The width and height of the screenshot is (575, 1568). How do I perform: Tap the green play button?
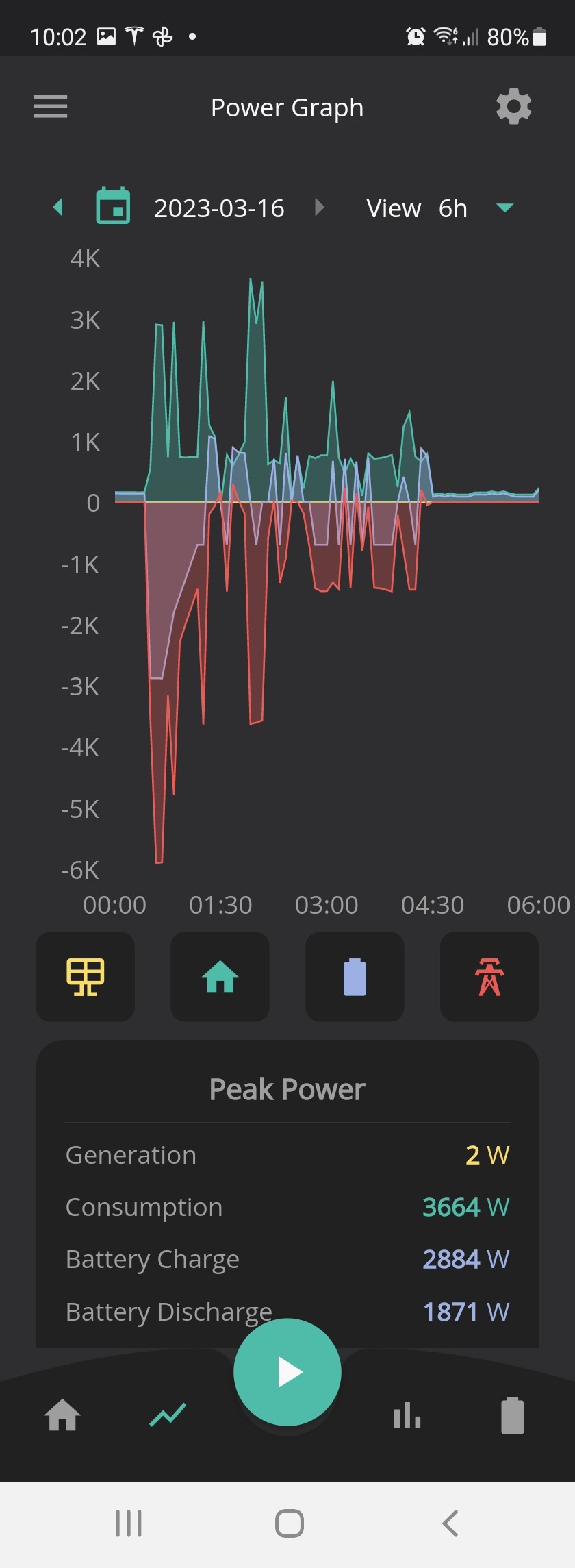pyautogui.click(x=287, y=1372)
